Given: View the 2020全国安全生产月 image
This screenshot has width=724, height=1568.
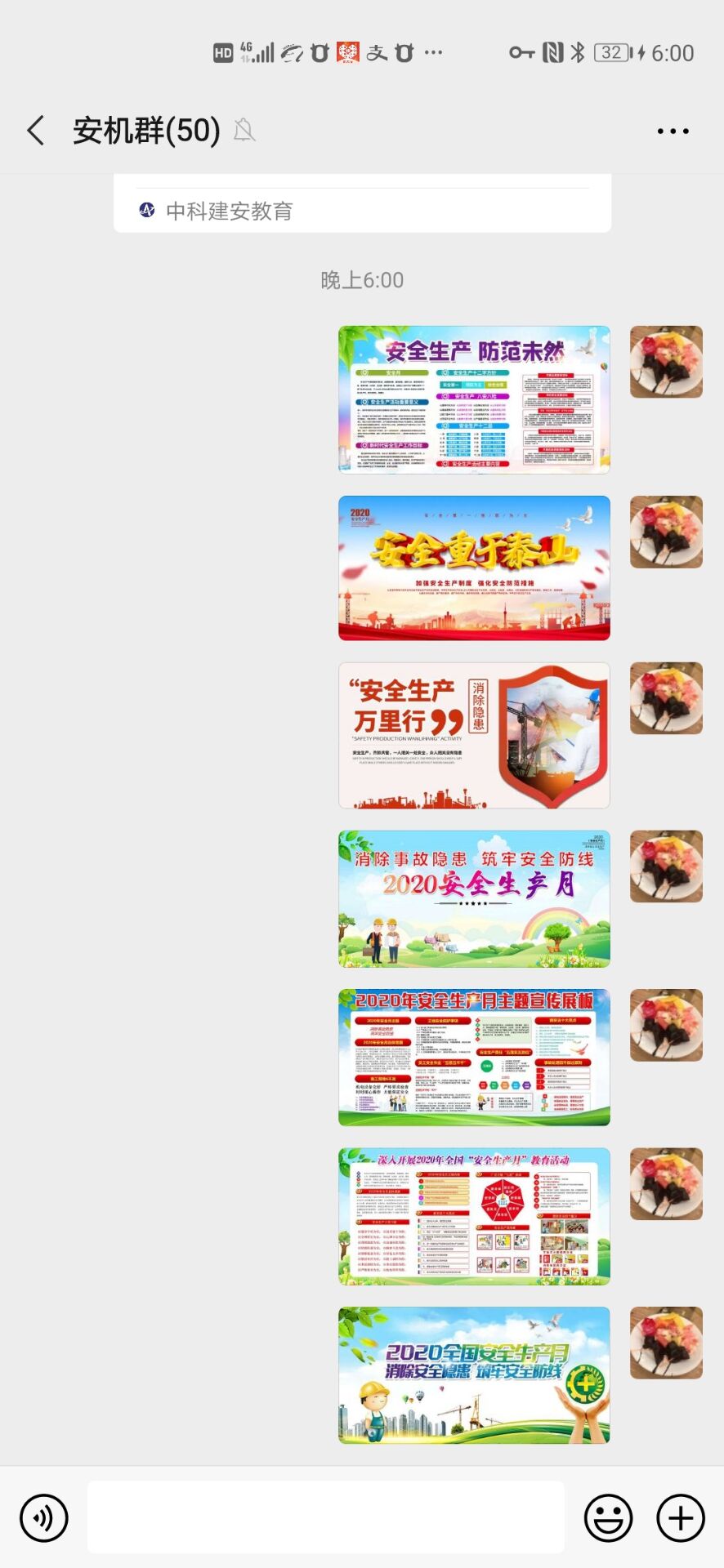Looking at the screenshot, I should pos(474,1375).
